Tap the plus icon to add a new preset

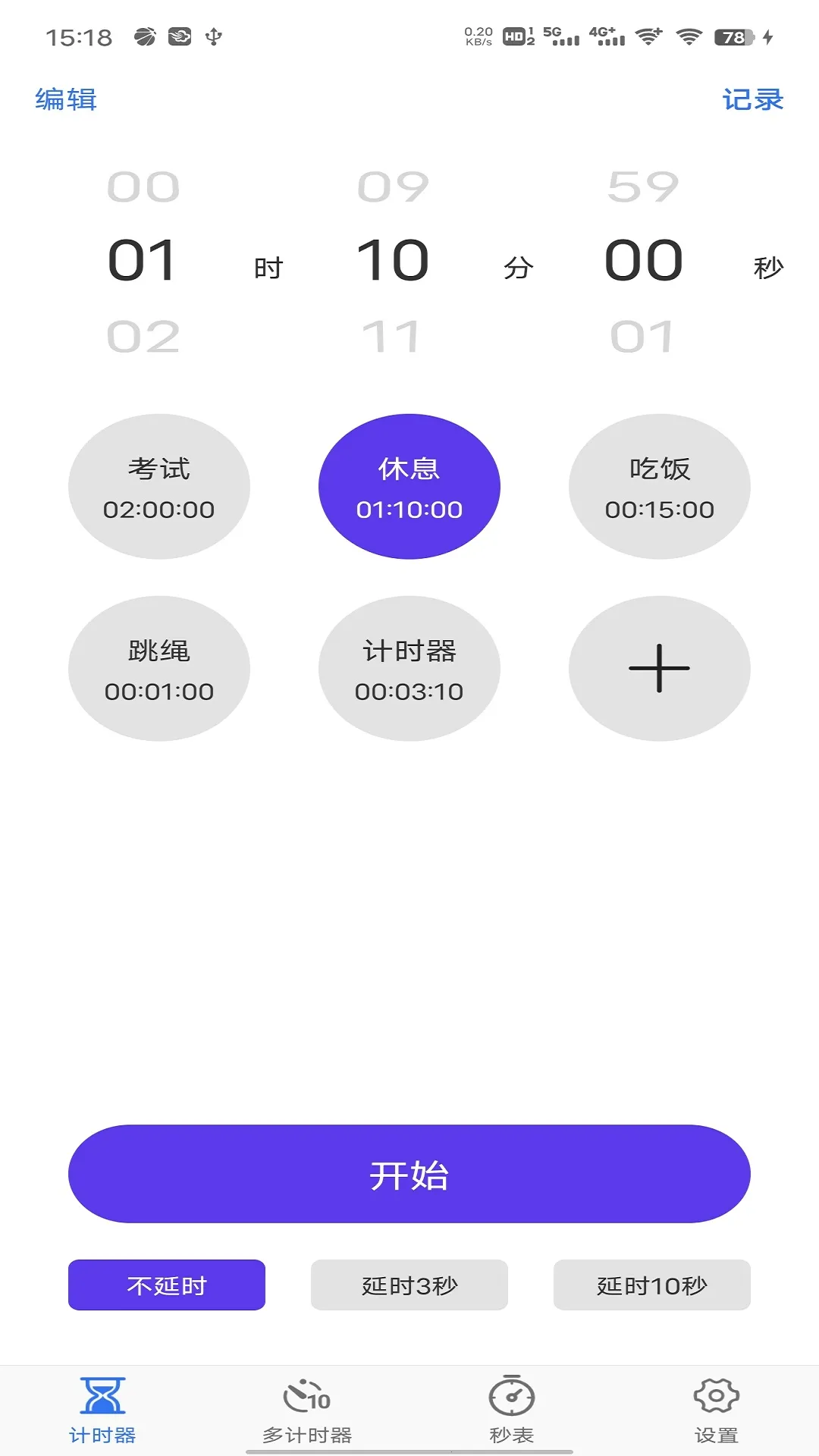point(659,667)
